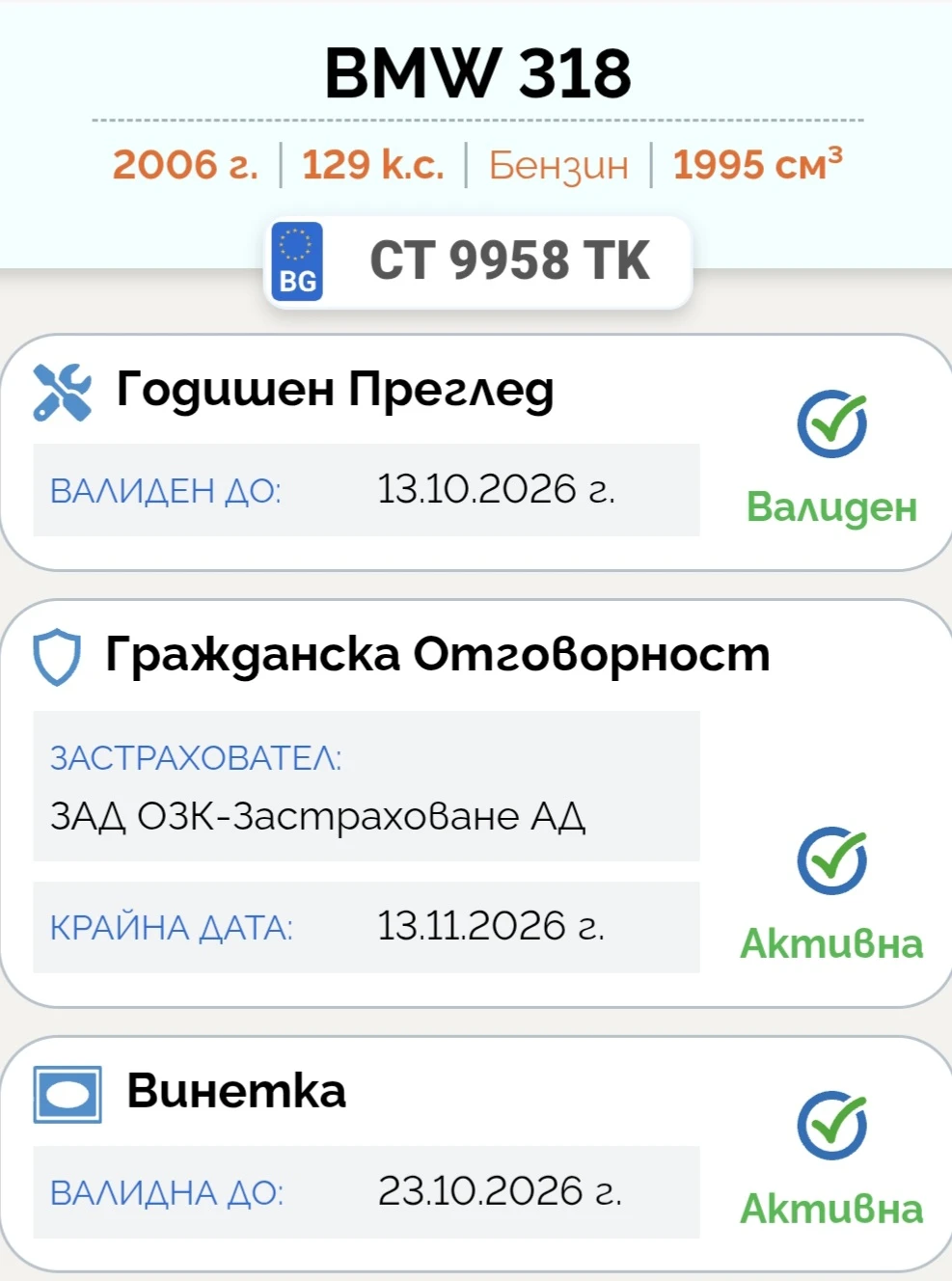Select the 2006 г. year label
This screenshot has width=952, height=1281.
pyautogui.click(x=185, y=164)
